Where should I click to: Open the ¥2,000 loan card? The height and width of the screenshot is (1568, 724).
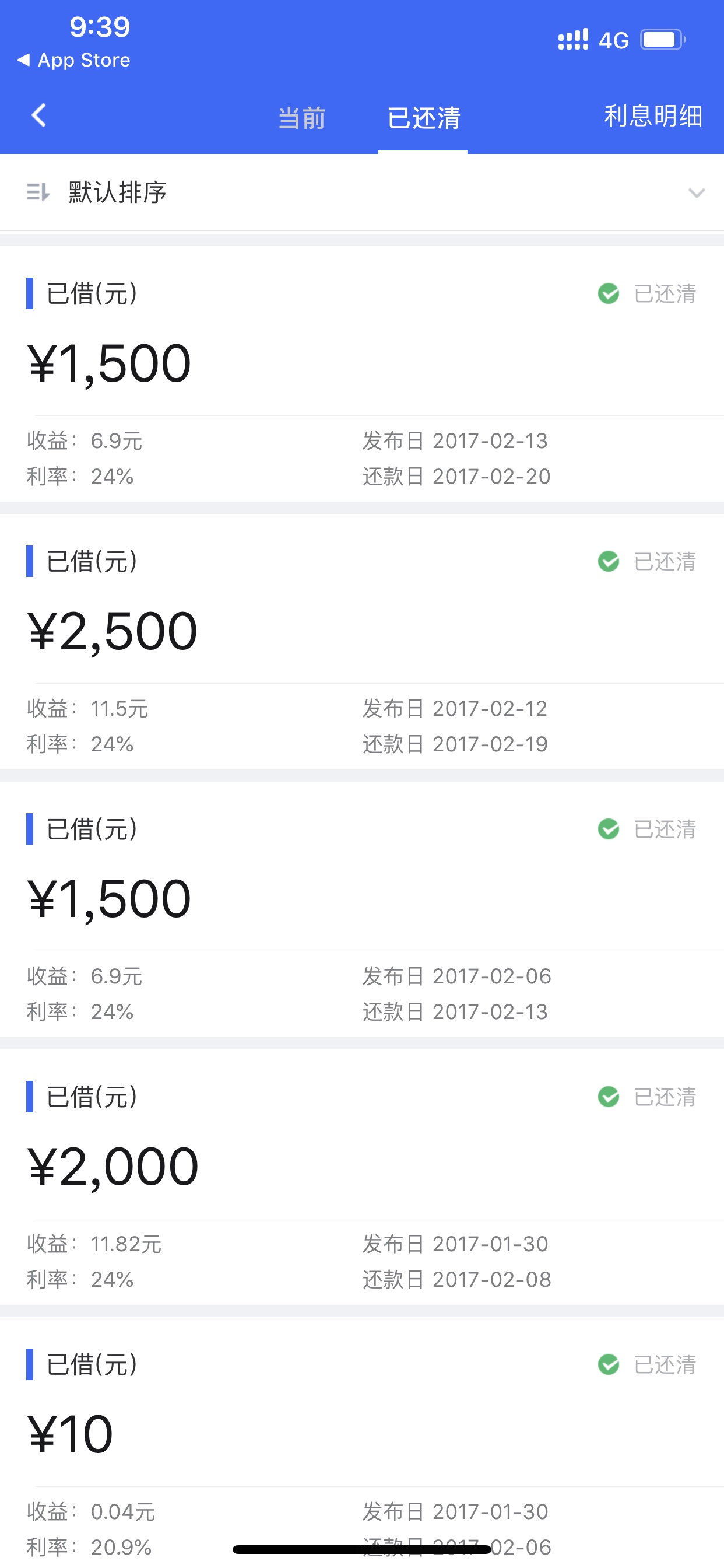coord(362,1177)
